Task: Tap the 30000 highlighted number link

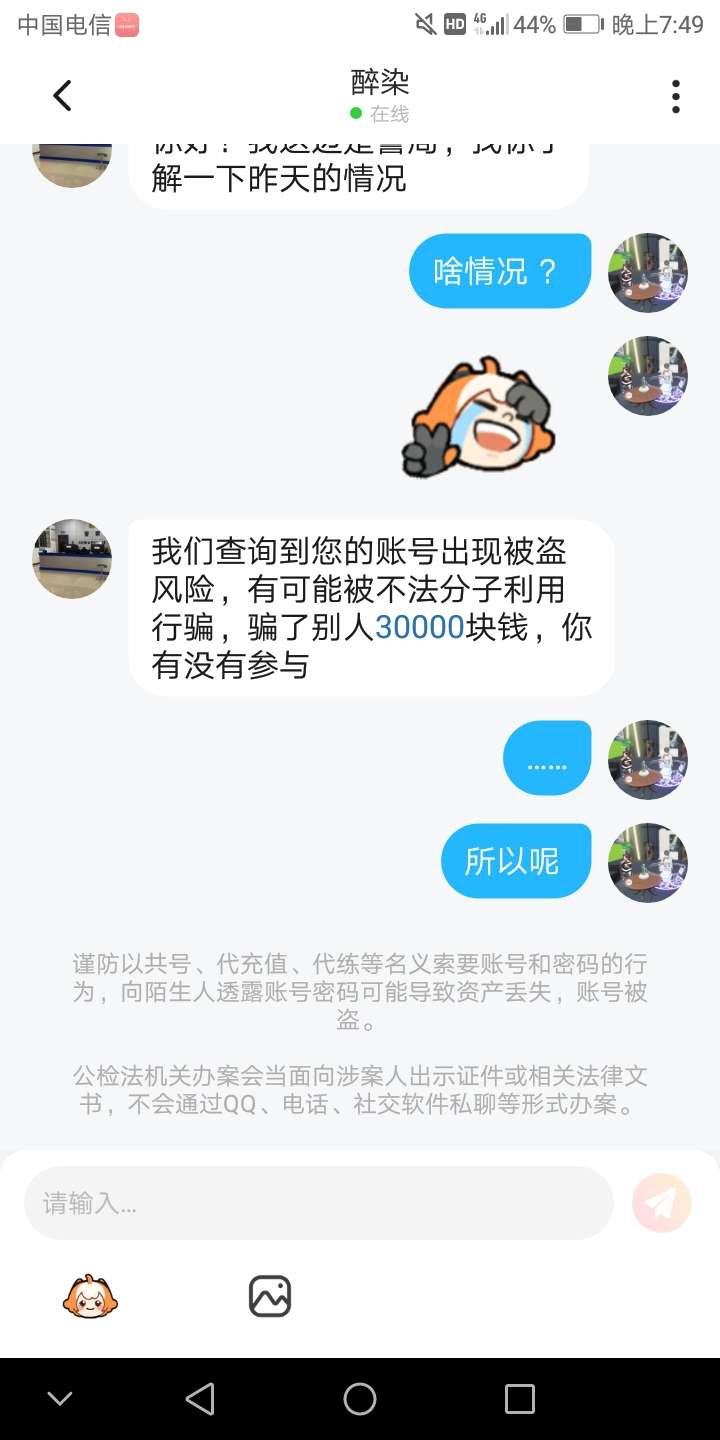Action: 420,628
